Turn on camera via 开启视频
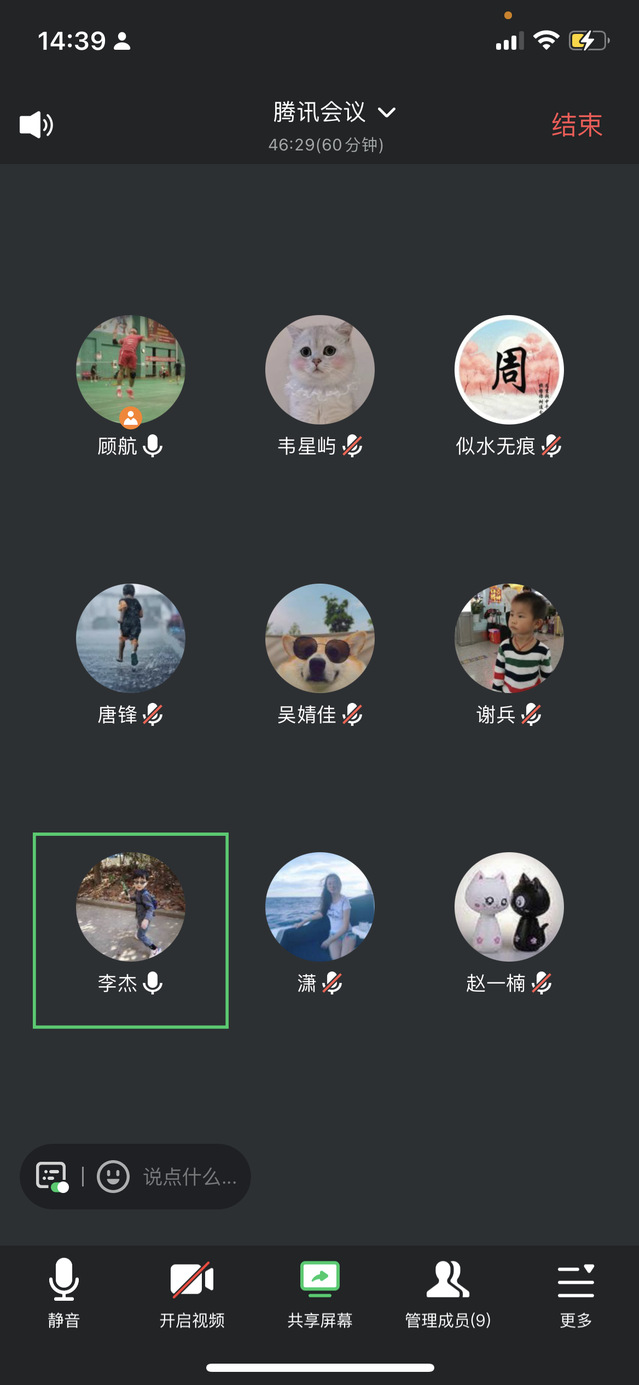This screenshot has height=1385, width=639. coord(191,1294)
